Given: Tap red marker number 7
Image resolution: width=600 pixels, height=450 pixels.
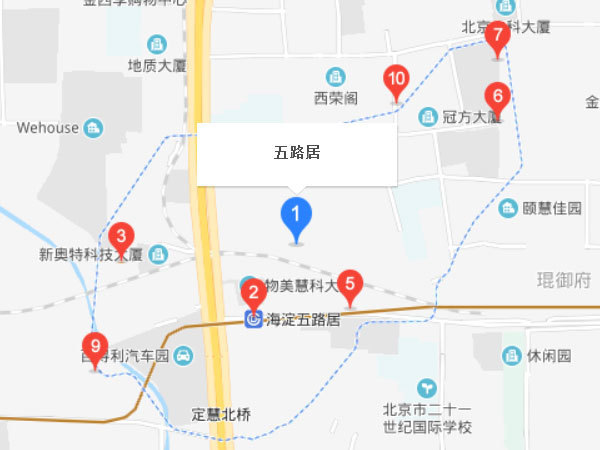Looking at the screenshot, I should (x=497, y=35).
